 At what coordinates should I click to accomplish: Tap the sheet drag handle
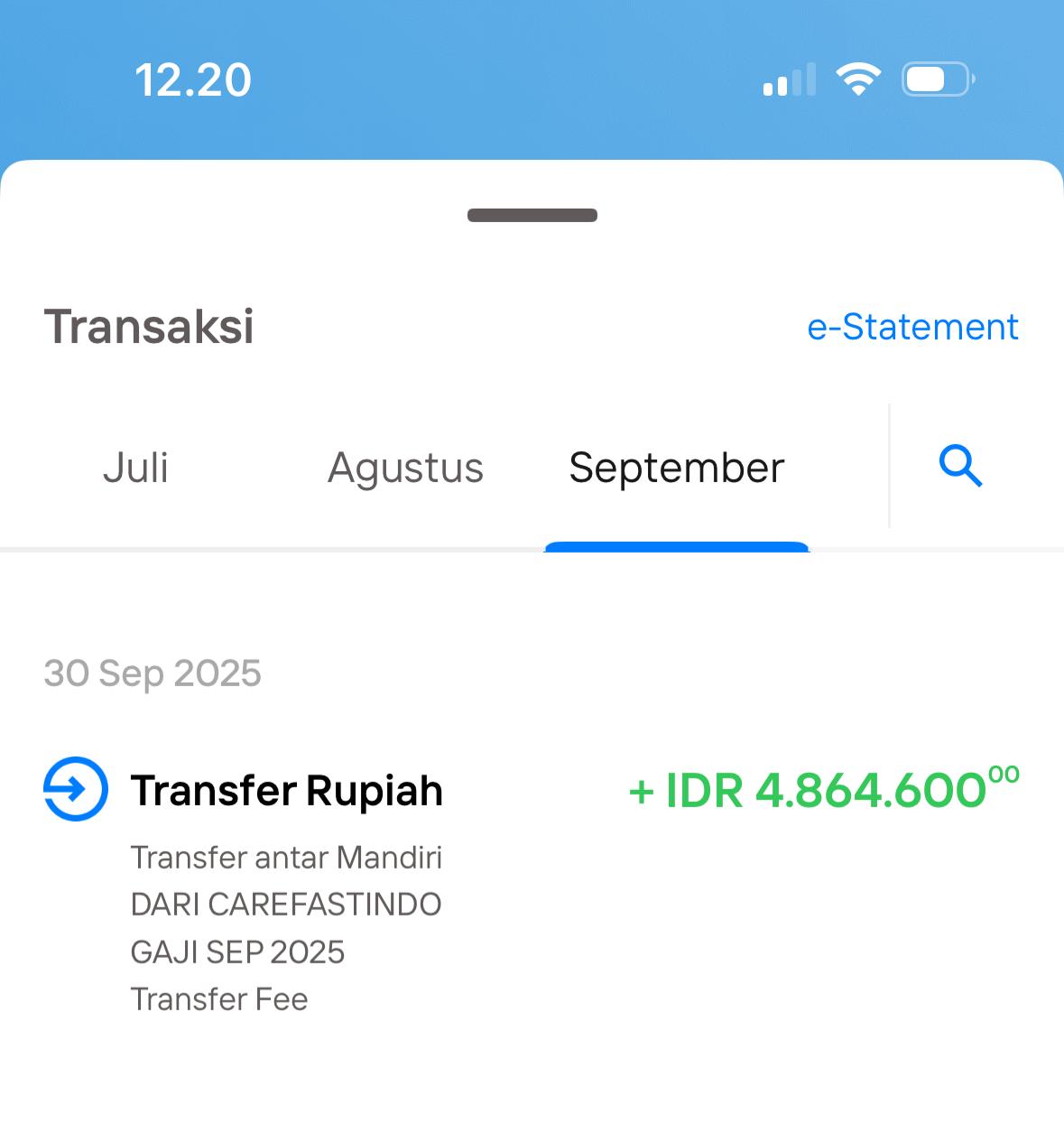(532, 215)
